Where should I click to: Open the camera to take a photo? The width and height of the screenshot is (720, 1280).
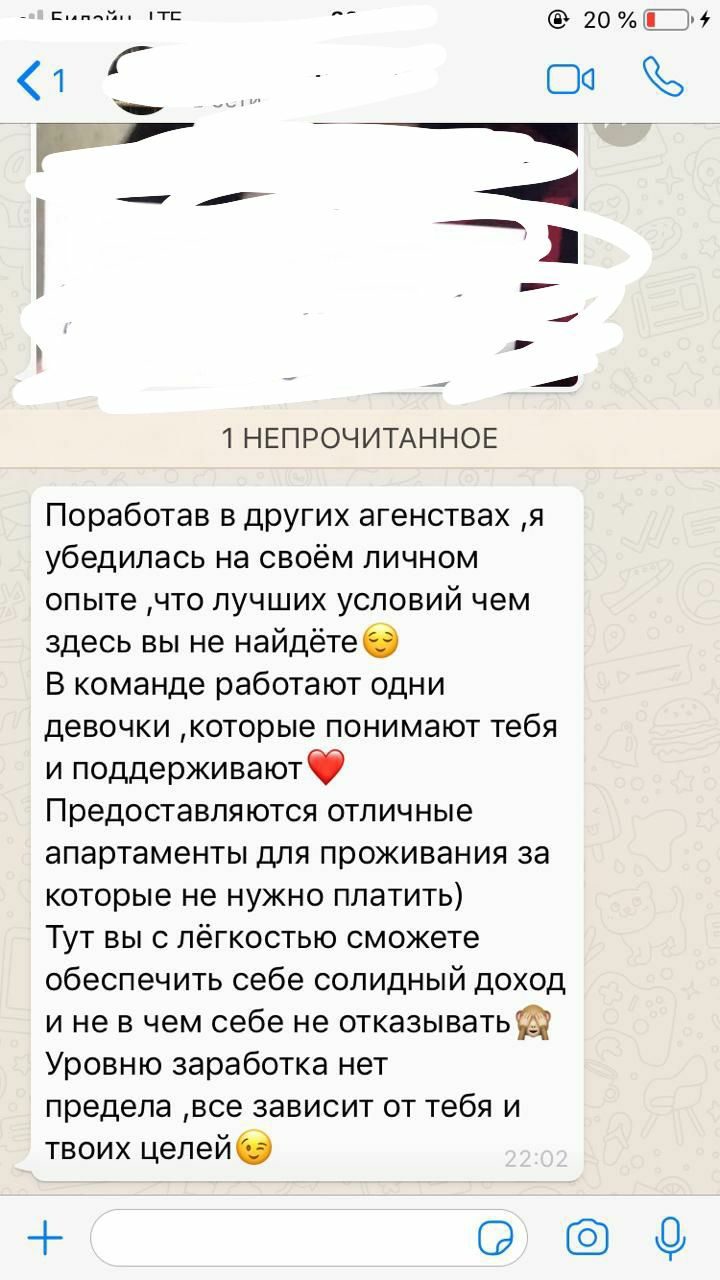click(587, 1239)
